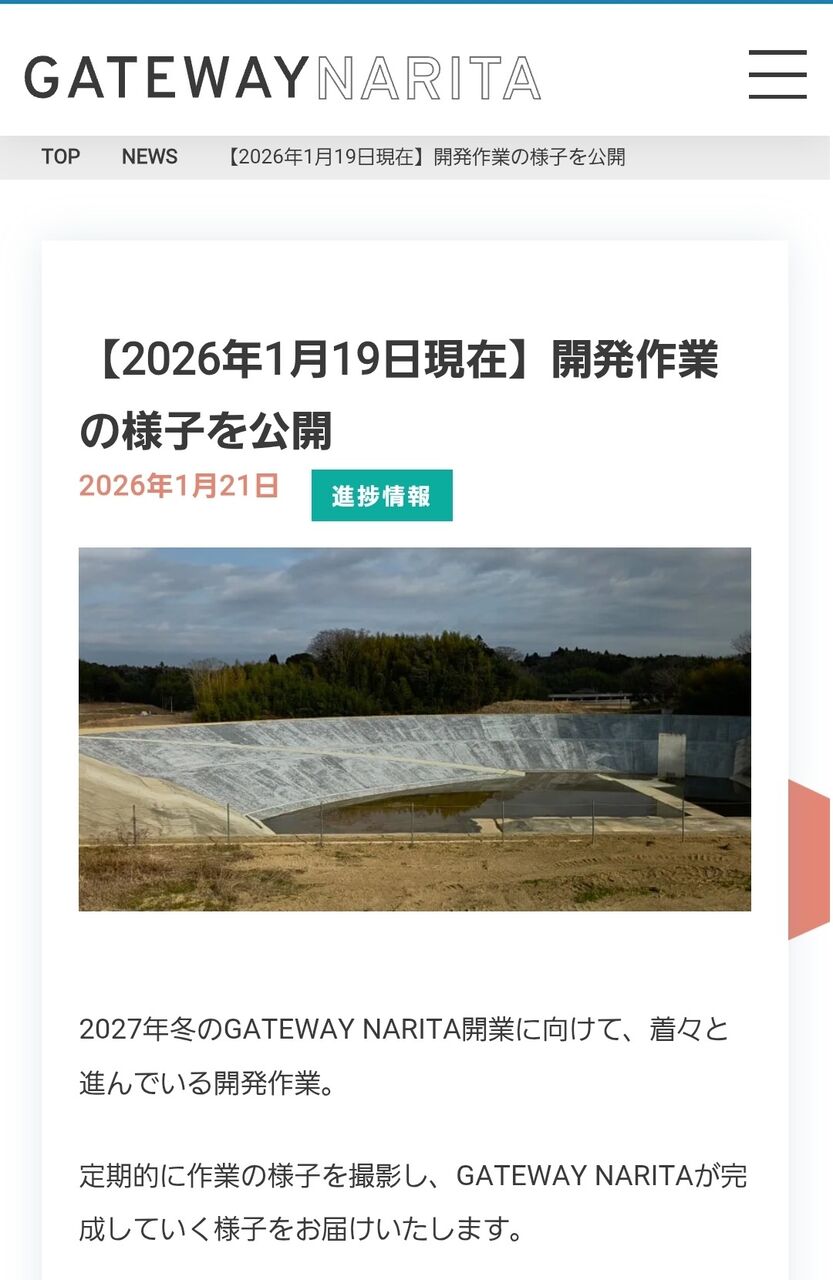833x1280 pixels.
Task: Open NEWS in the breadcrumb
Action: pos(150,157)
